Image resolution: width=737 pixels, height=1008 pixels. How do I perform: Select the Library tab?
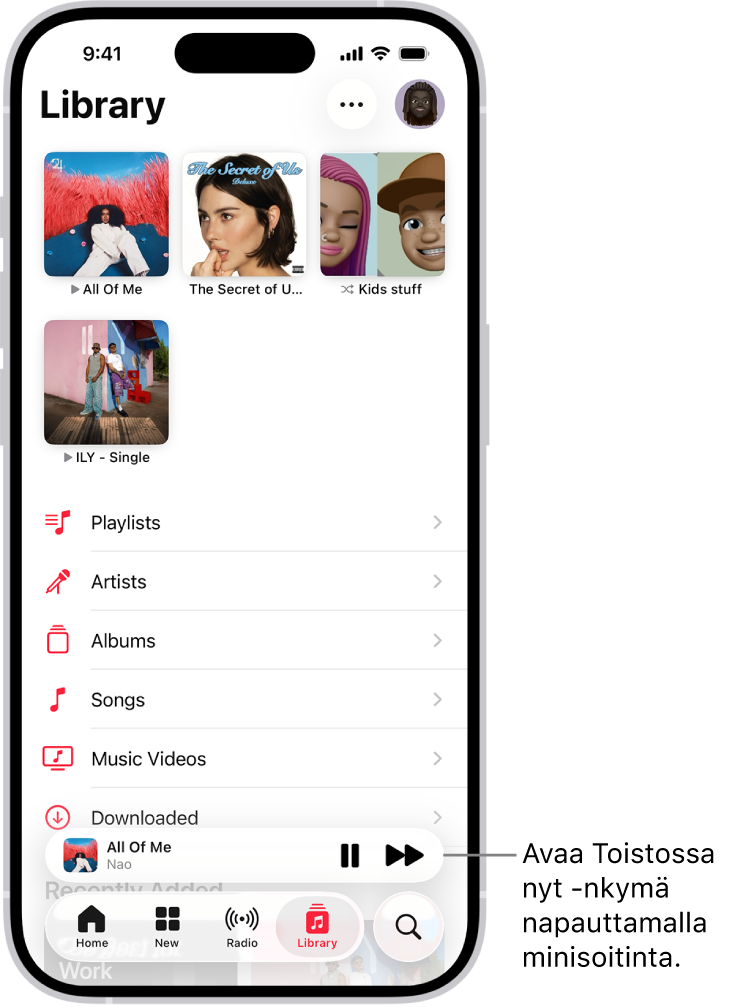(317, 927)
